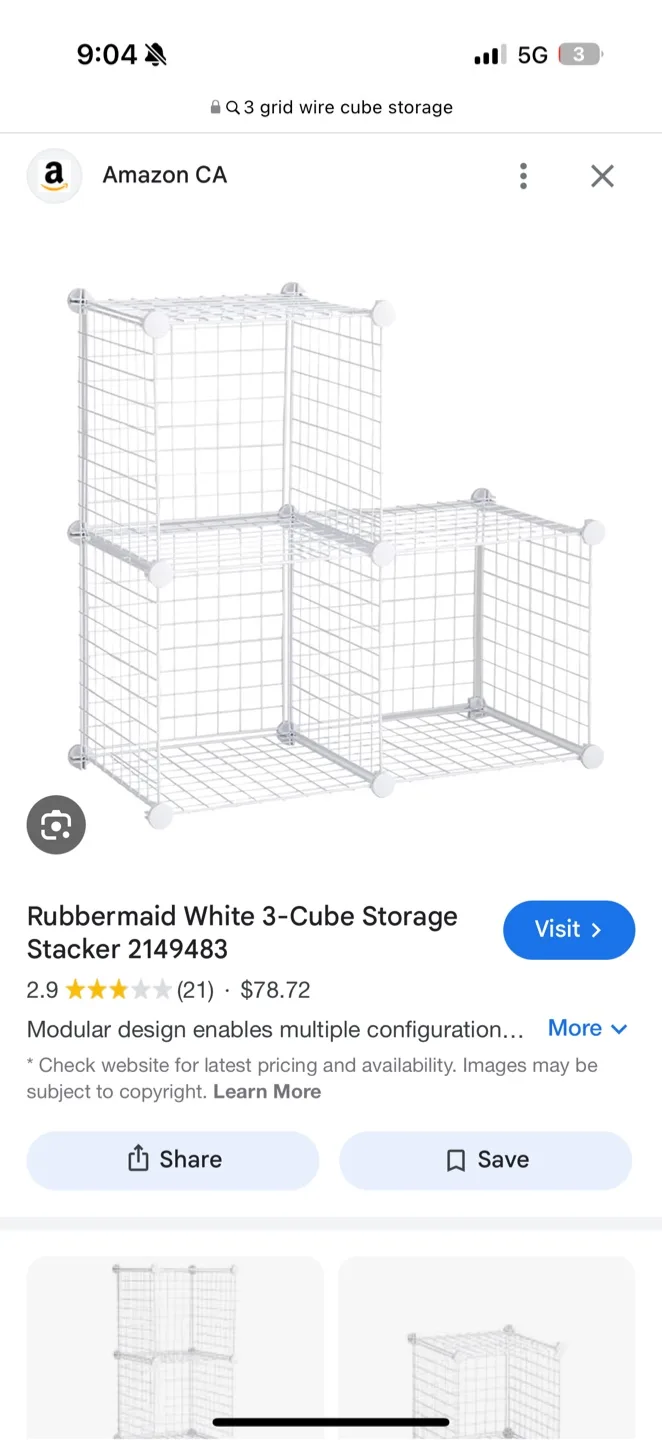Screen dimensions: 662x1440
Task: Open the tall stacked cube related image
Action: [176, 1345]
